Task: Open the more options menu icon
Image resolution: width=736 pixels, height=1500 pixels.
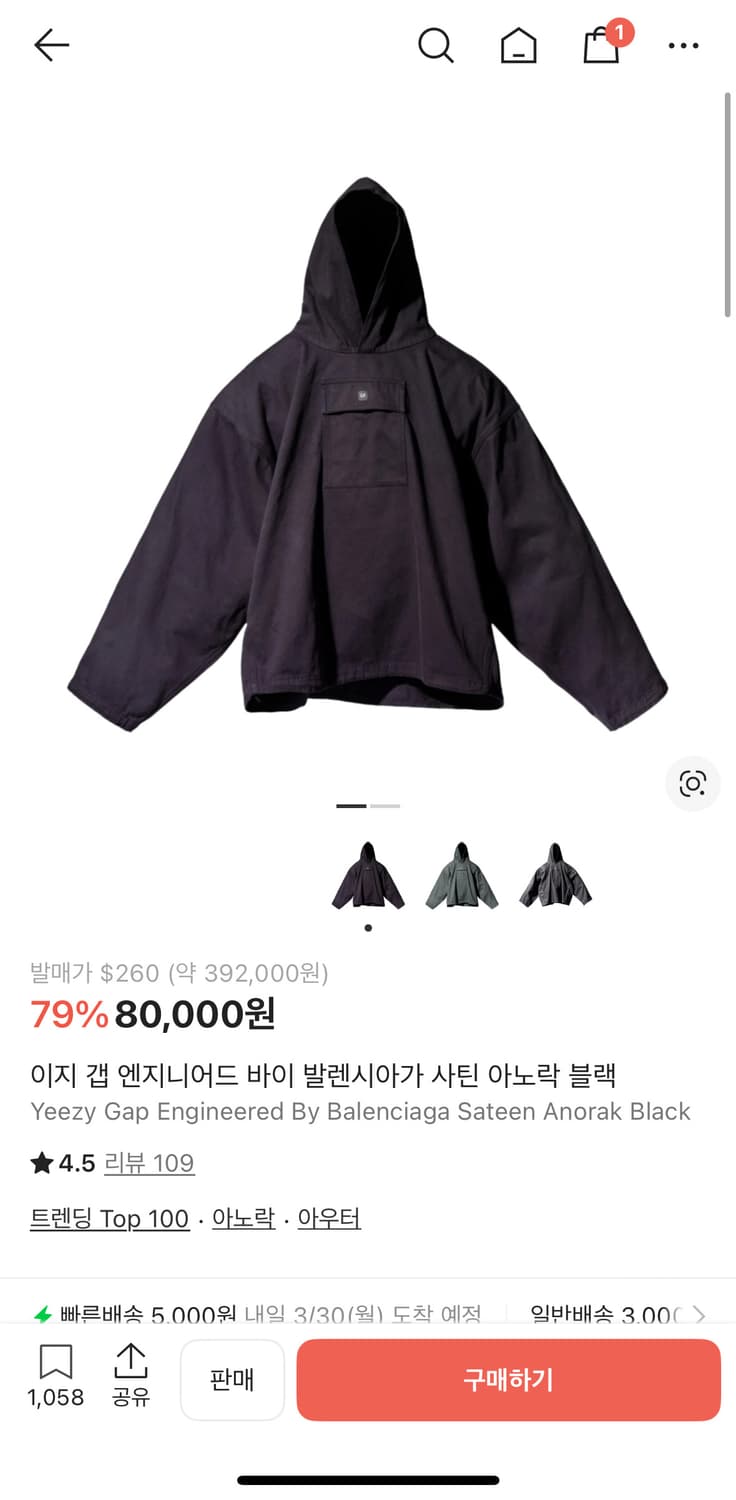Action: coord(683,45)
